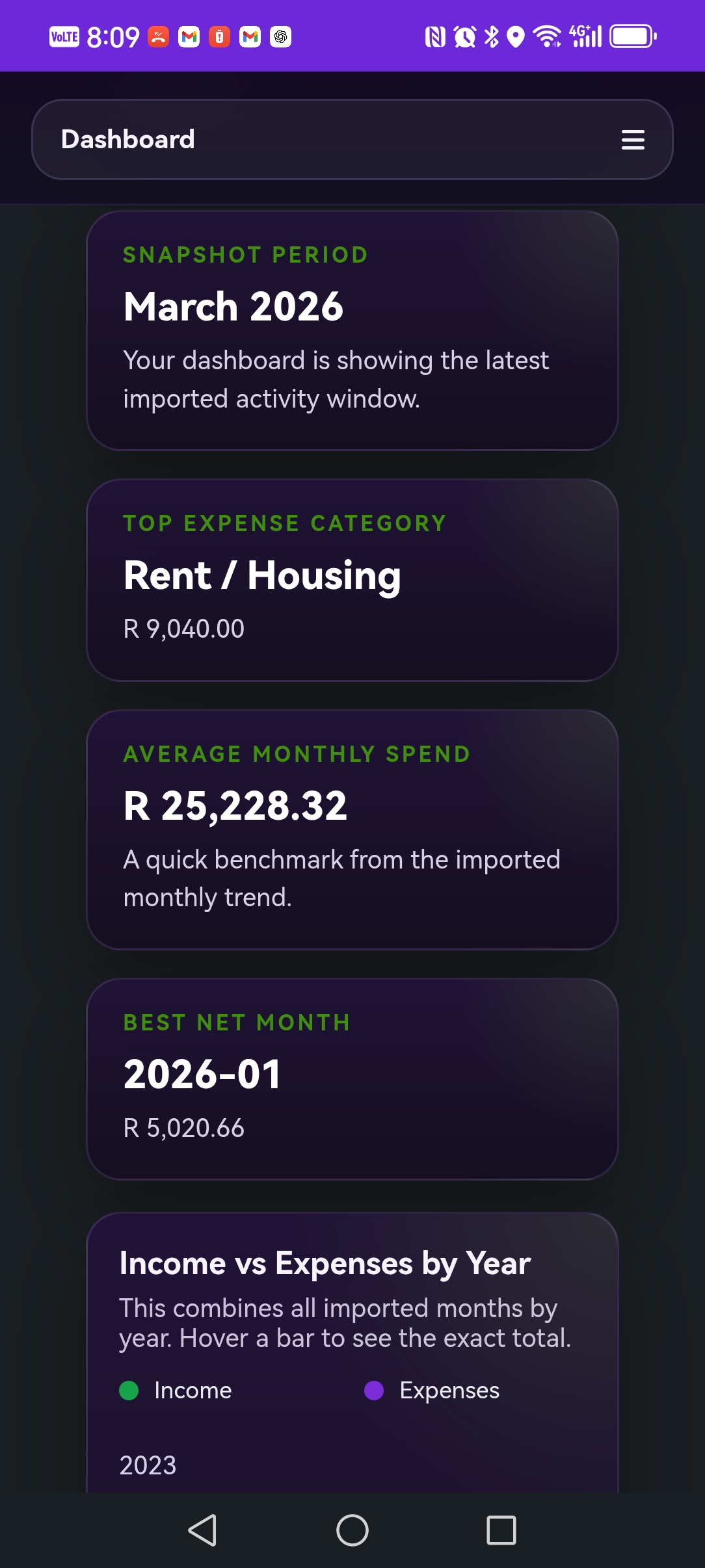Tap the Gmail notification icon in status bar

188,37
